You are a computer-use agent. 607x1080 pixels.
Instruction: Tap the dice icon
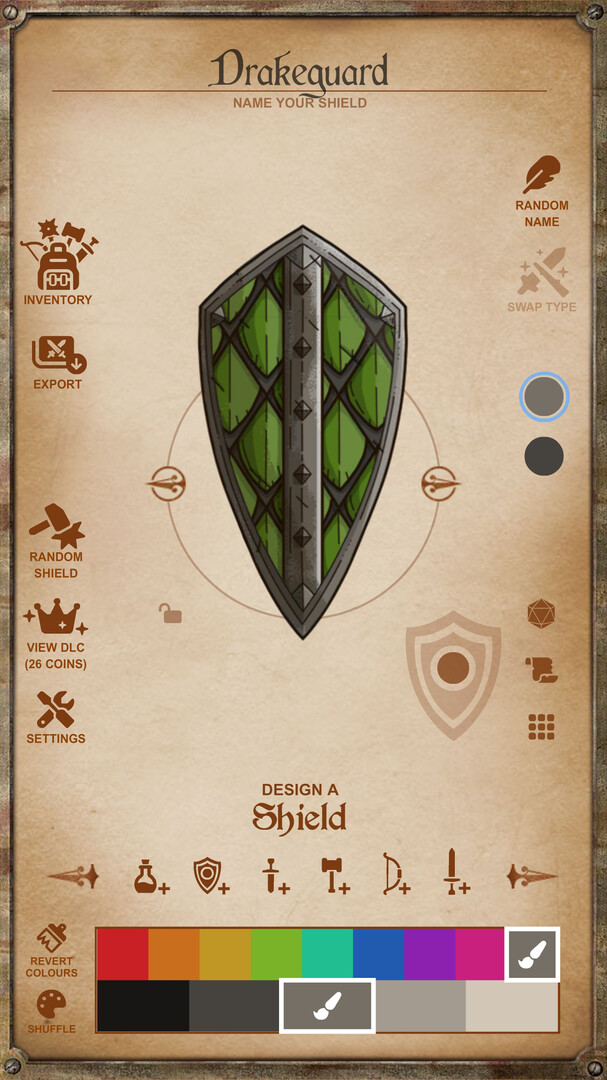[541, 614]
